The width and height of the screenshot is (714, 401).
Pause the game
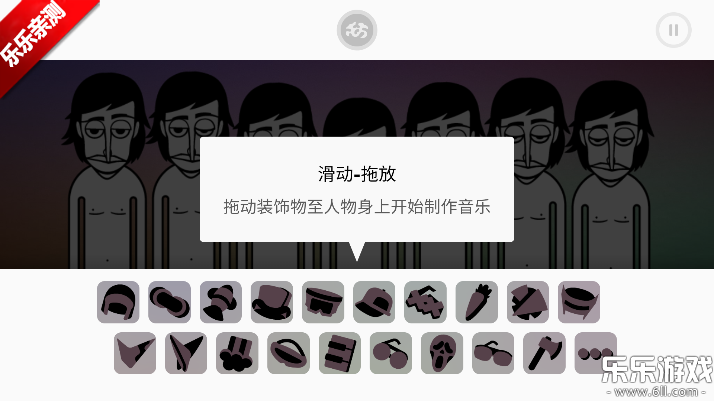pyautogui.click(x=673, y=30)
